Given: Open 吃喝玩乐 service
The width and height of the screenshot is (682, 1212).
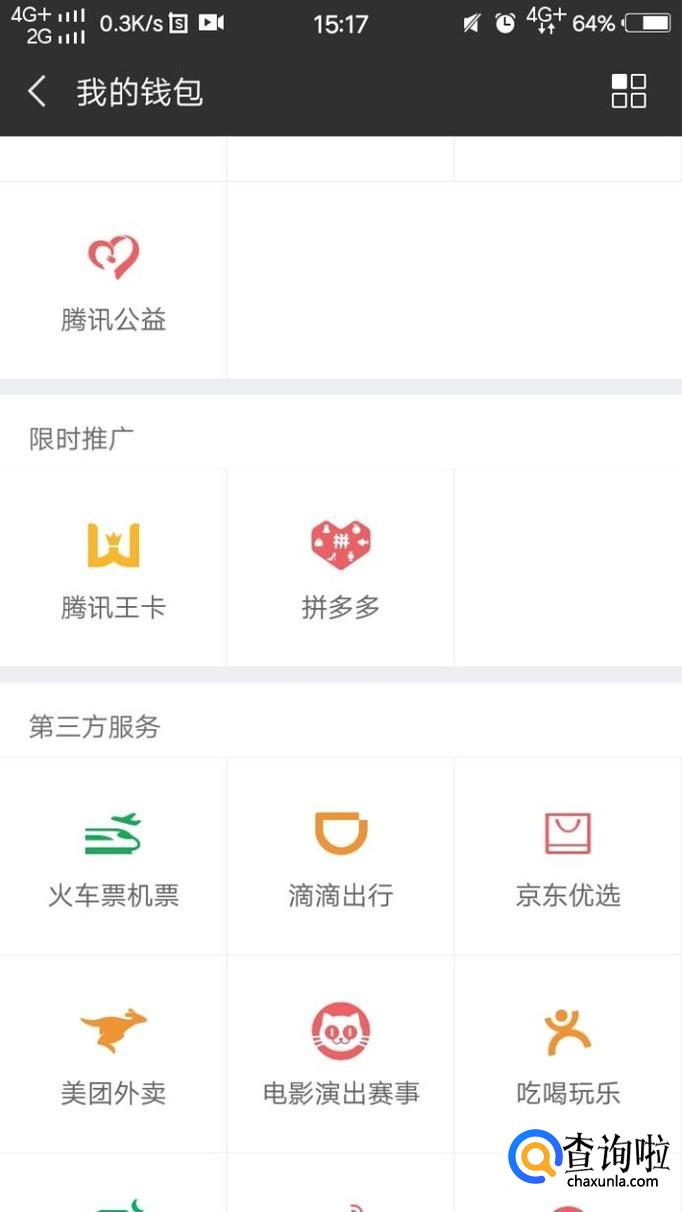Looking at the screenshot, I should coord(568,1054).
